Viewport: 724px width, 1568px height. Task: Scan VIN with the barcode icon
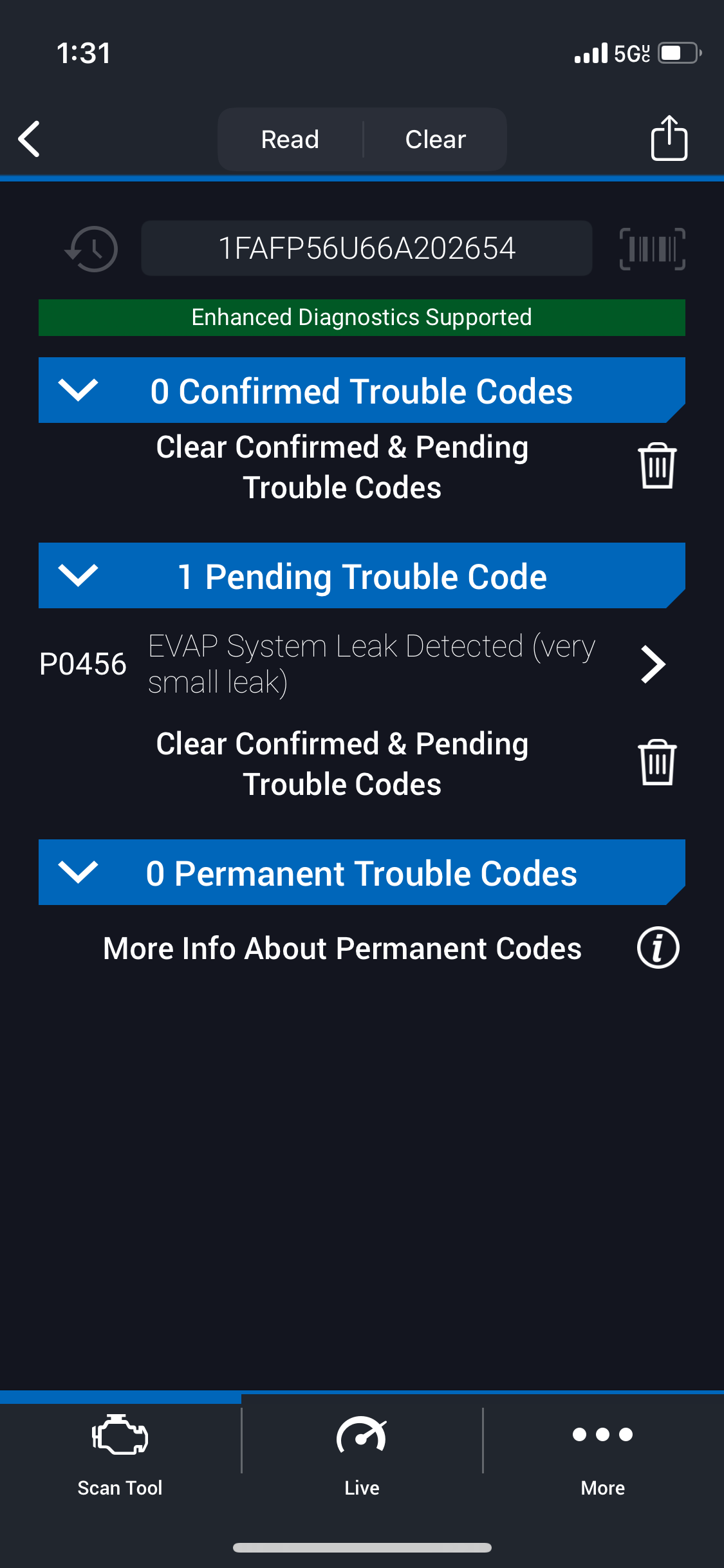(652, 248)
